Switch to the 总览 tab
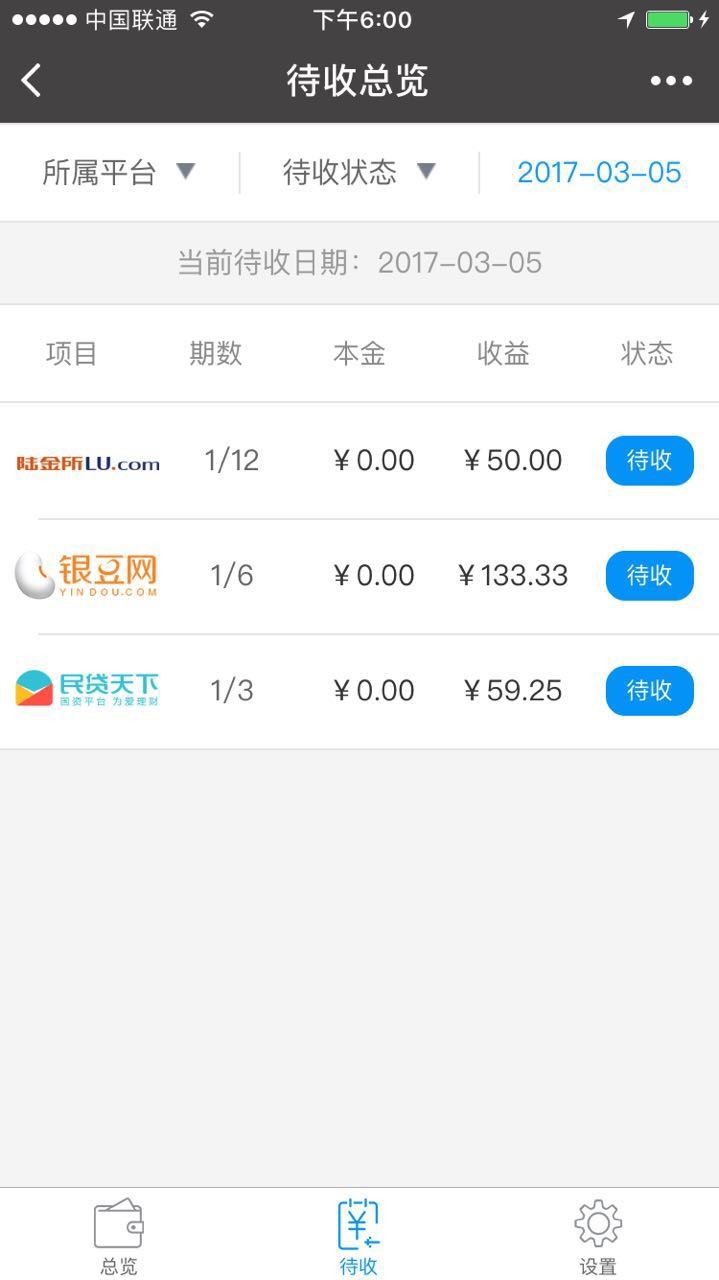This screenshot has height=1280, width=719. pos(119,1236)
